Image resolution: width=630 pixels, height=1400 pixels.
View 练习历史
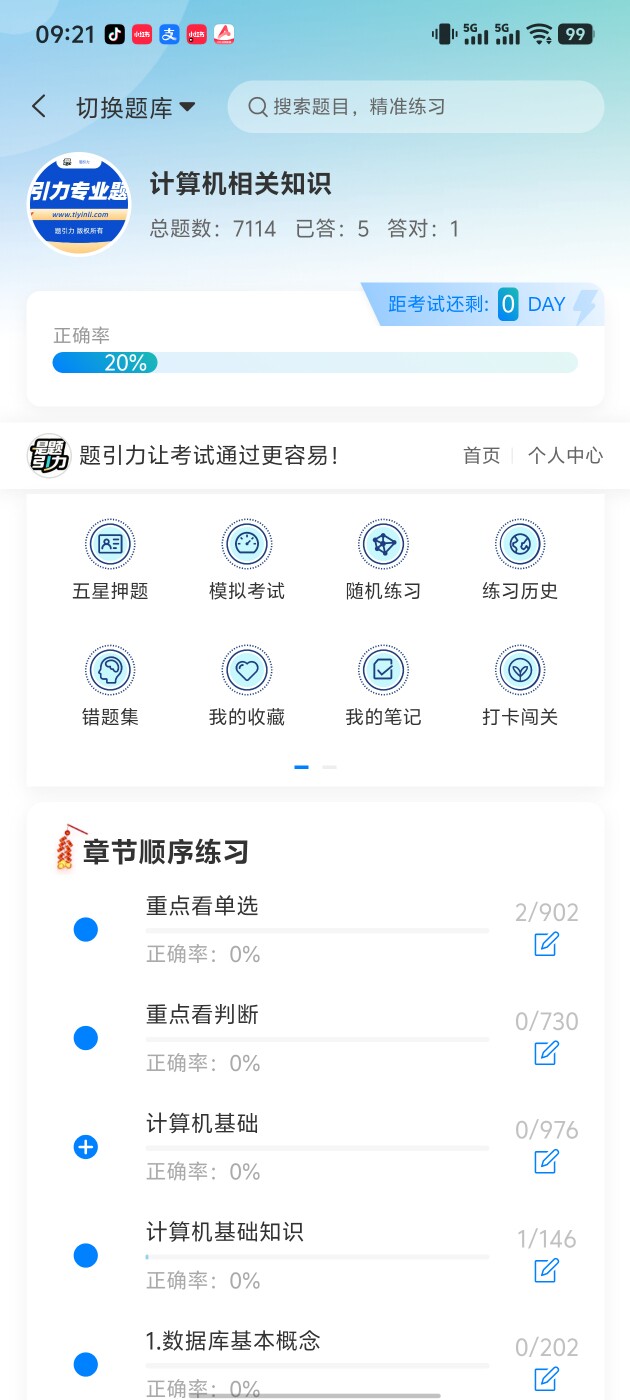point(520,560)
